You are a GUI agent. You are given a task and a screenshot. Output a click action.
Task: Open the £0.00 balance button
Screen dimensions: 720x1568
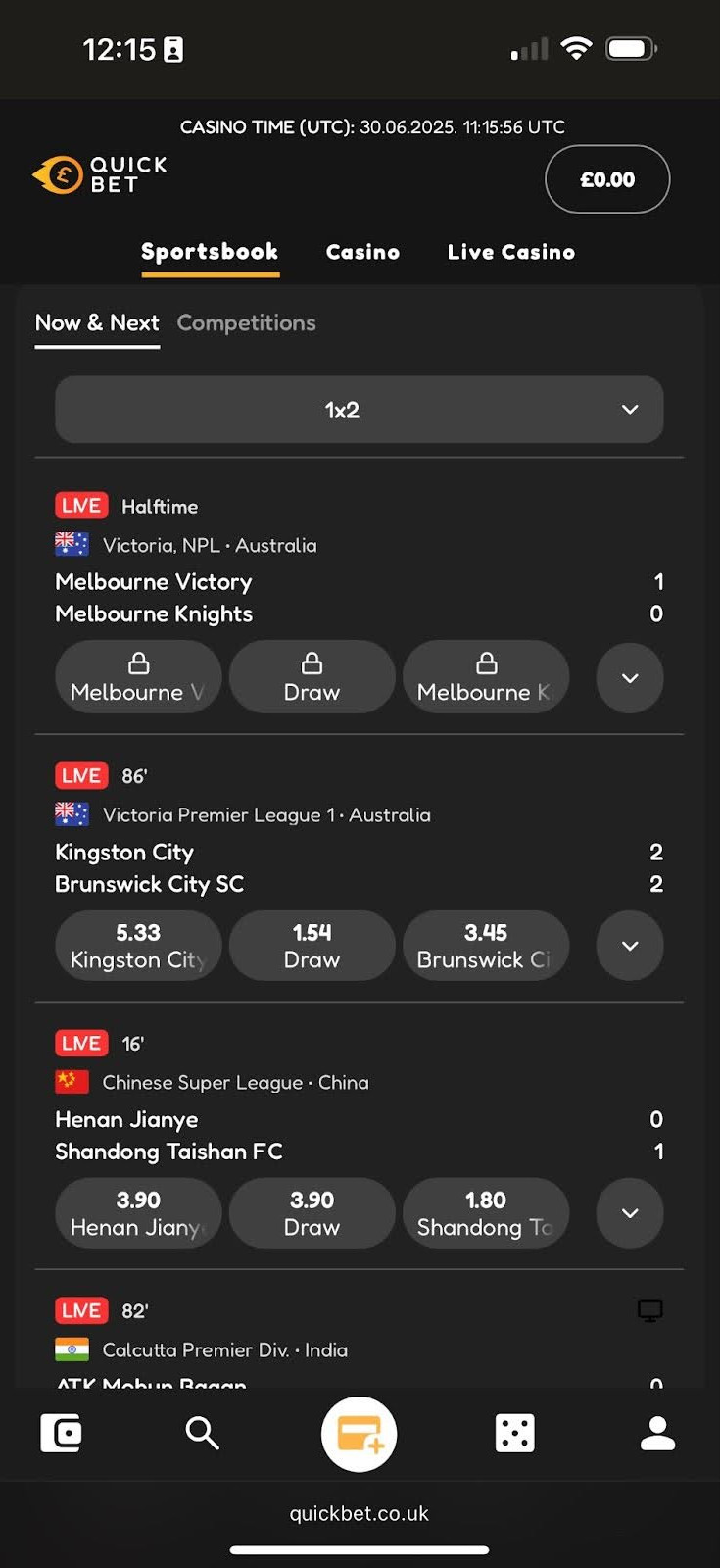pyautogui.click(x=606, y=179)
